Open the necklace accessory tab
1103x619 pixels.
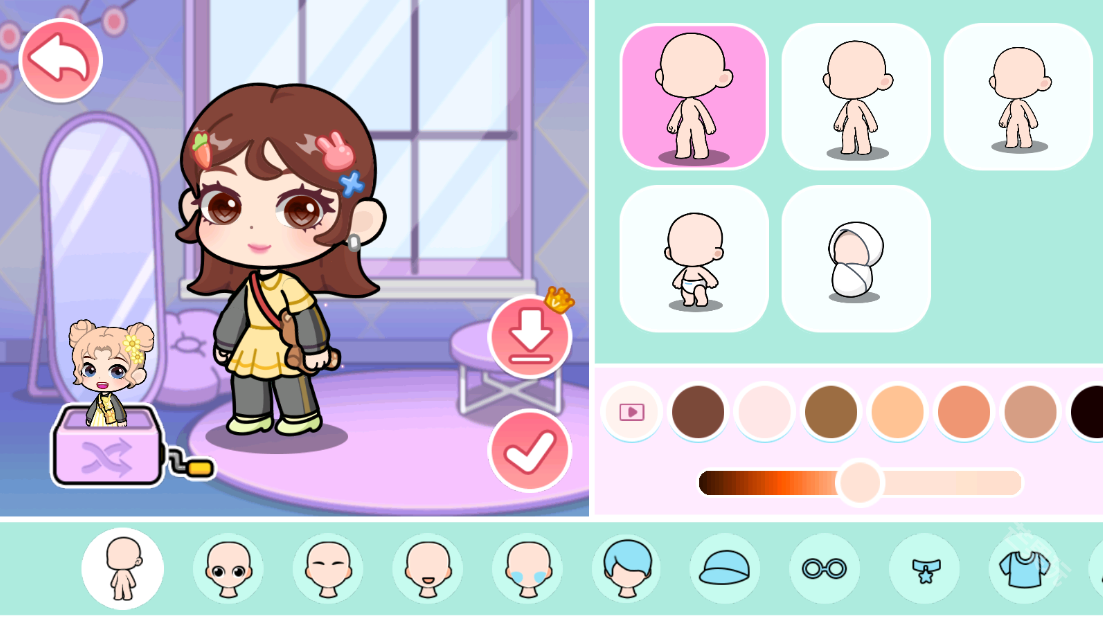[x=923, y=568]
